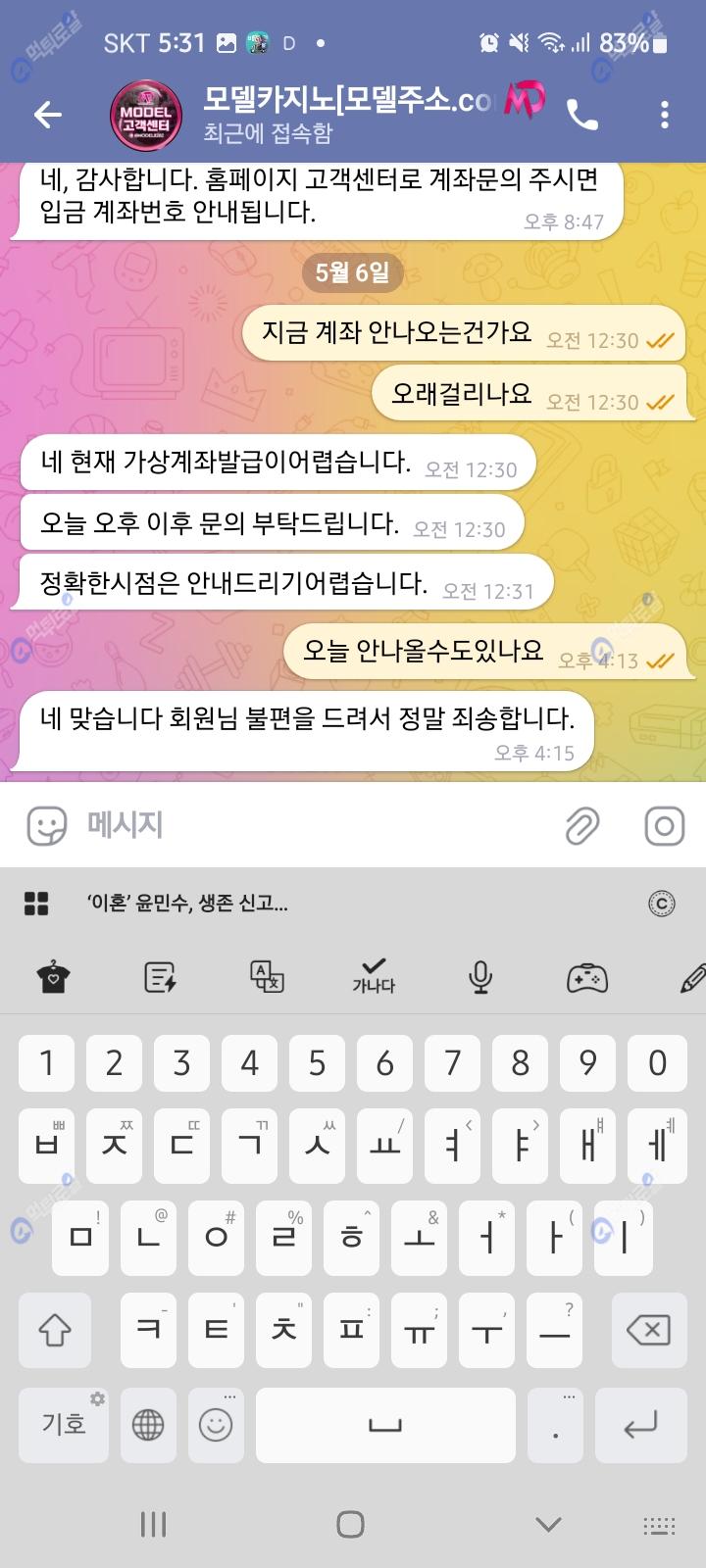Hide the keyboard with the down arrow
Viewport: 706px width, 1568px height.
[x=548, y=1524]
